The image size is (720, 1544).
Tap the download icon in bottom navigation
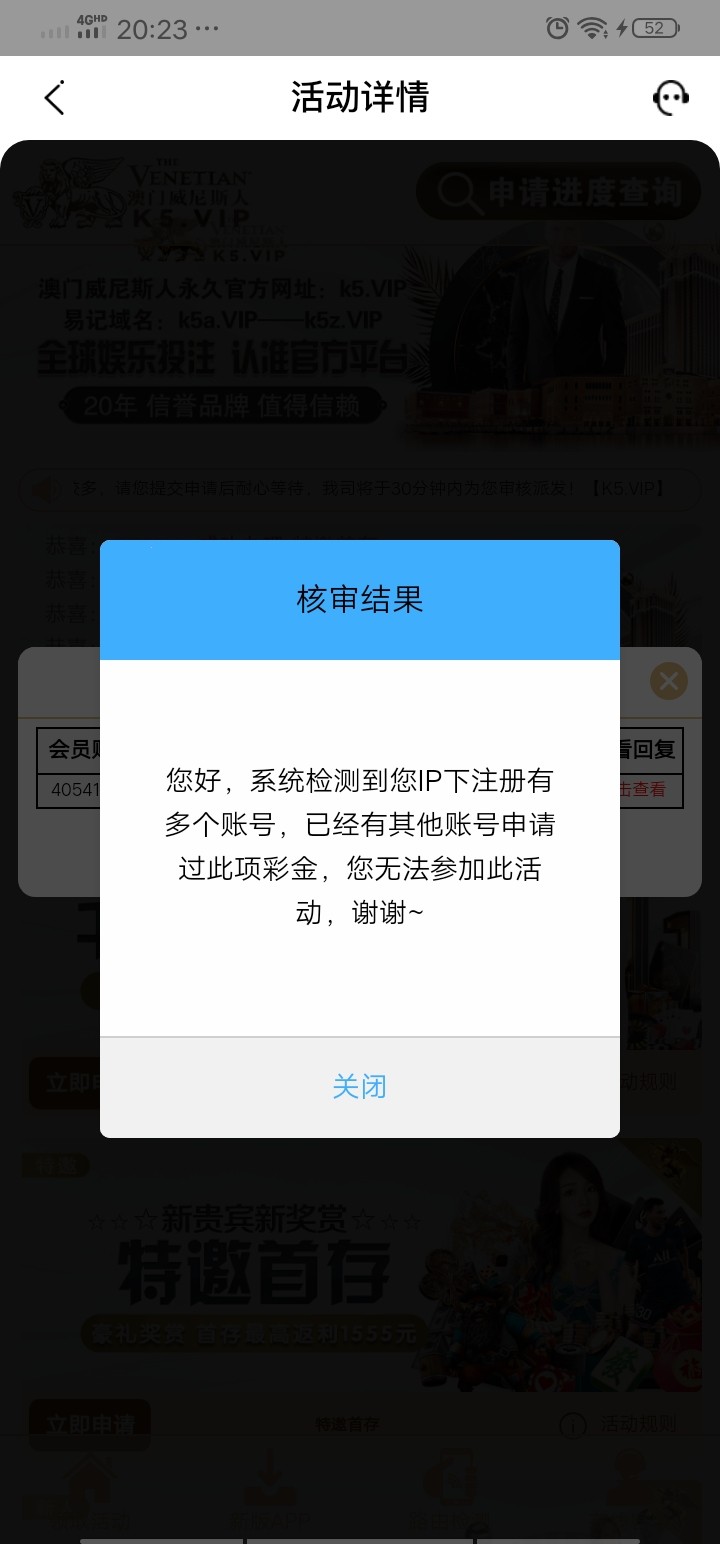click(270, 1475)
